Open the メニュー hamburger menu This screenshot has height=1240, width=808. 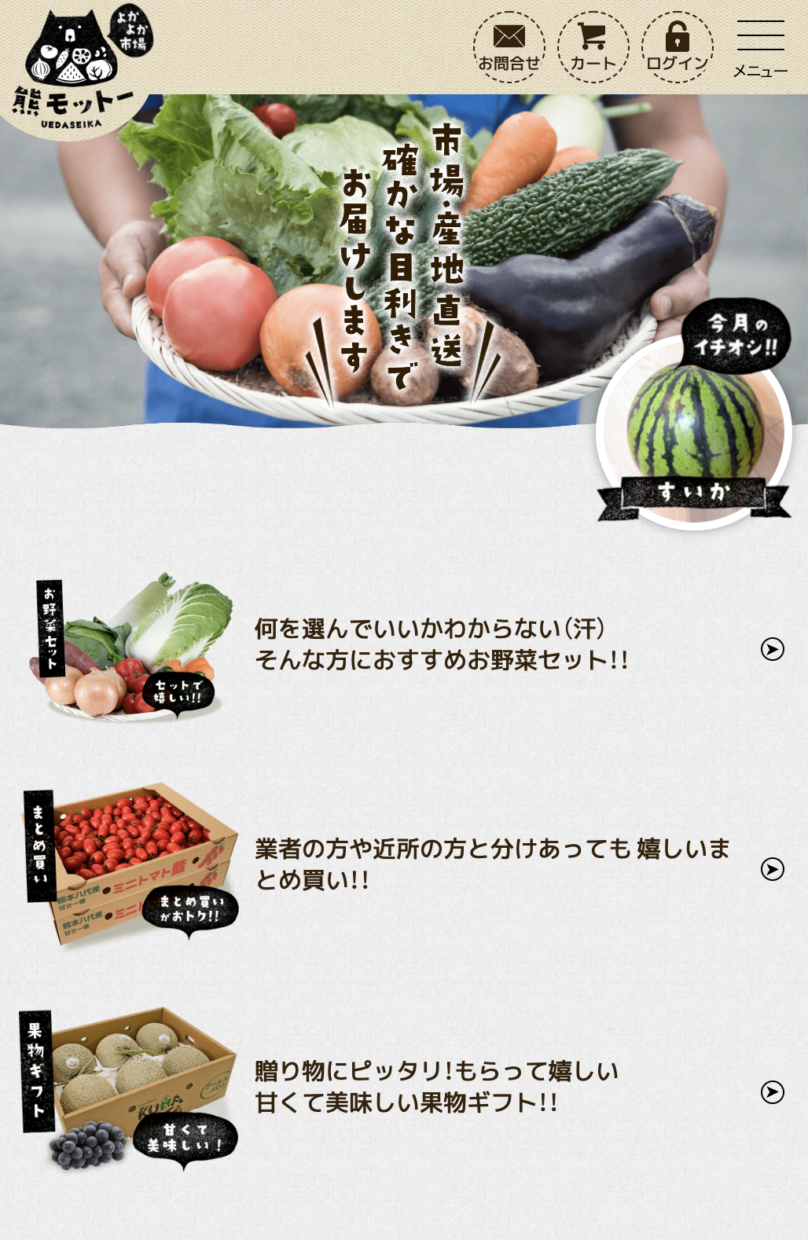pos(760,47)
